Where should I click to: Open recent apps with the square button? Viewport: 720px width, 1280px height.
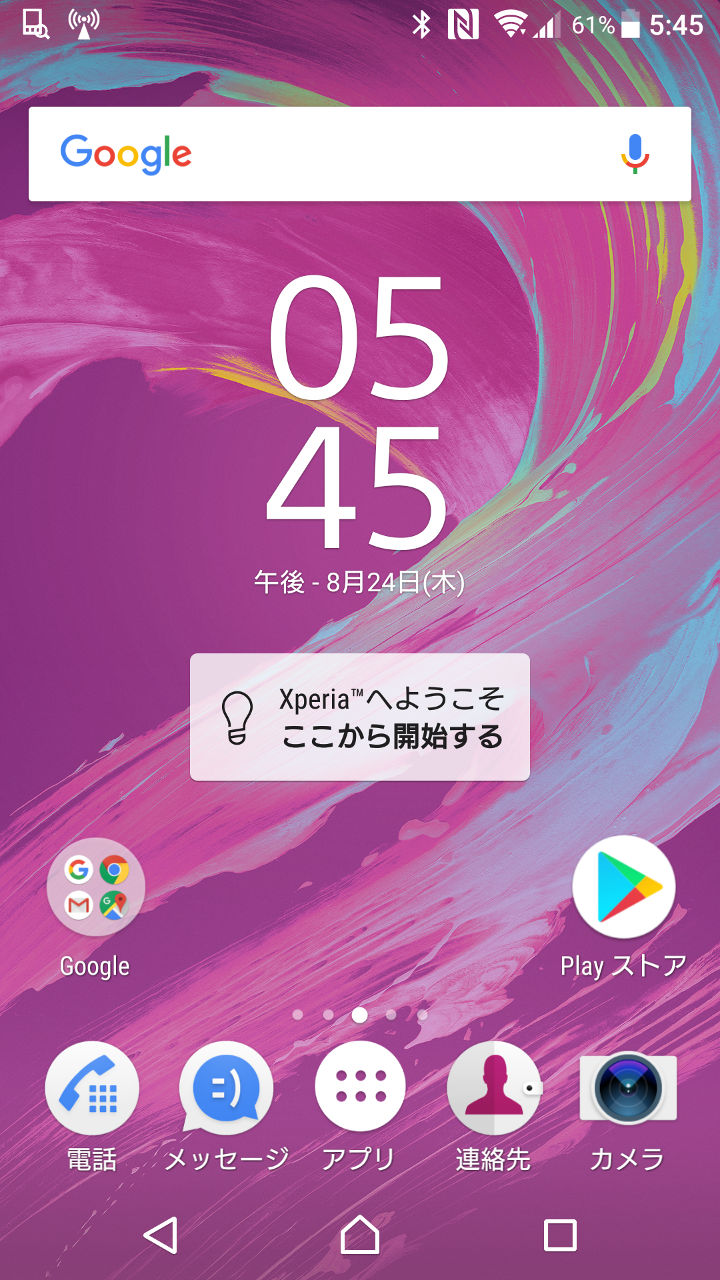560,1235
